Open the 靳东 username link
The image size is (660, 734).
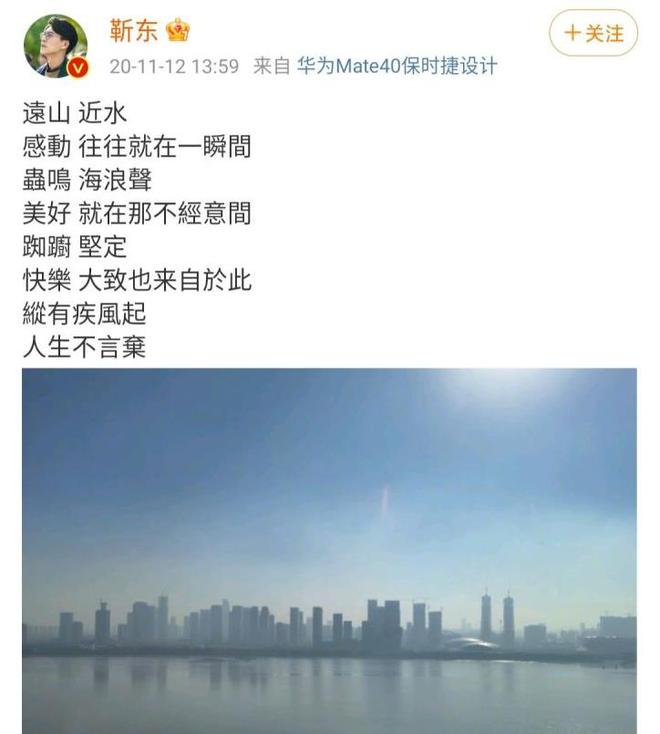pyautogui.click(x=134, y=31)
